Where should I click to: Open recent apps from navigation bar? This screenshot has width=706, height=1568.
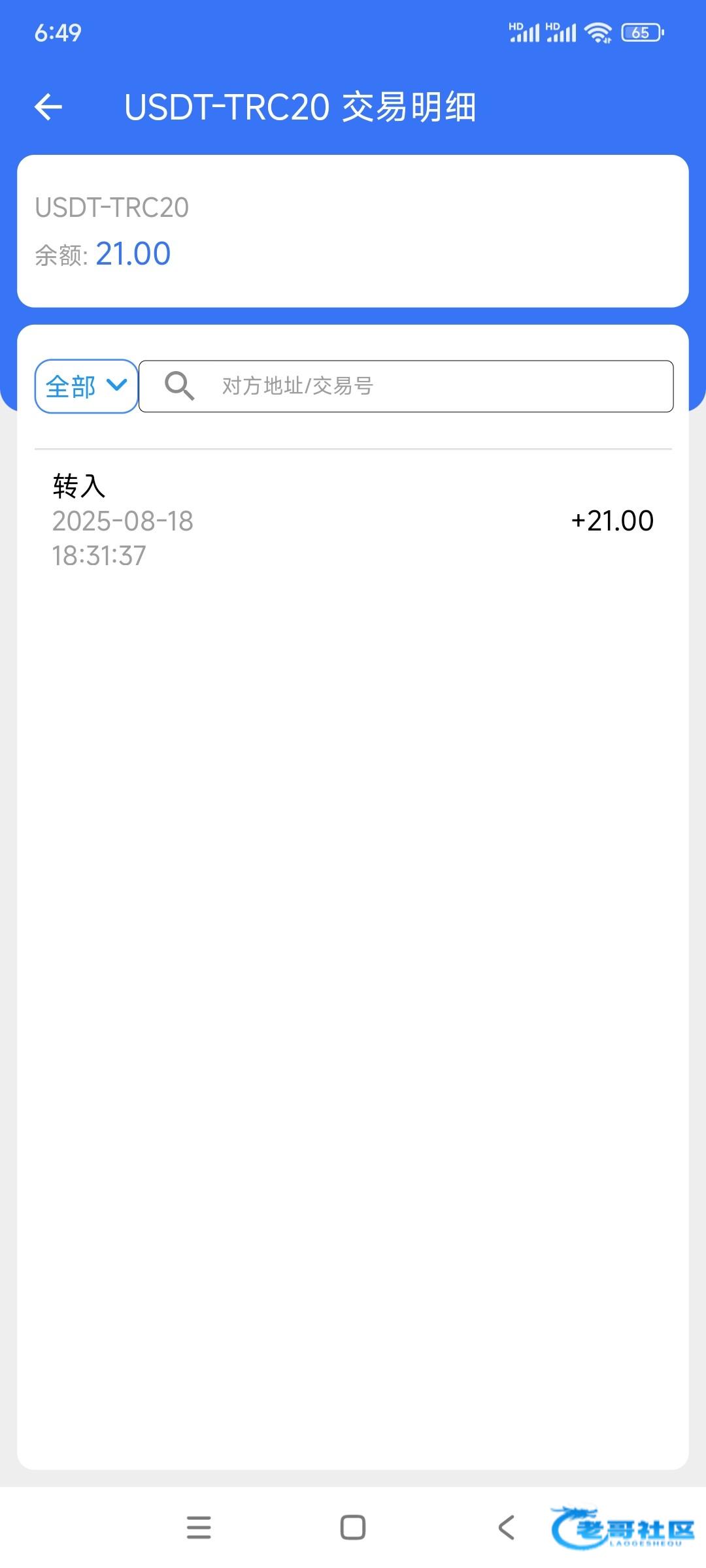199,1527
